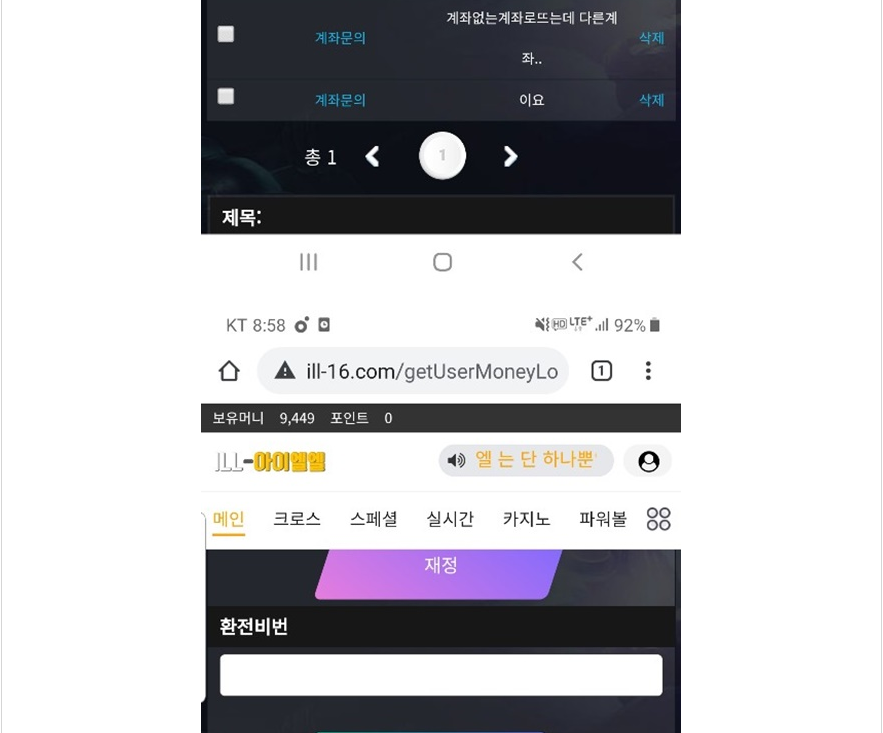Delete the '이요' inquiry

click(651, 100)
